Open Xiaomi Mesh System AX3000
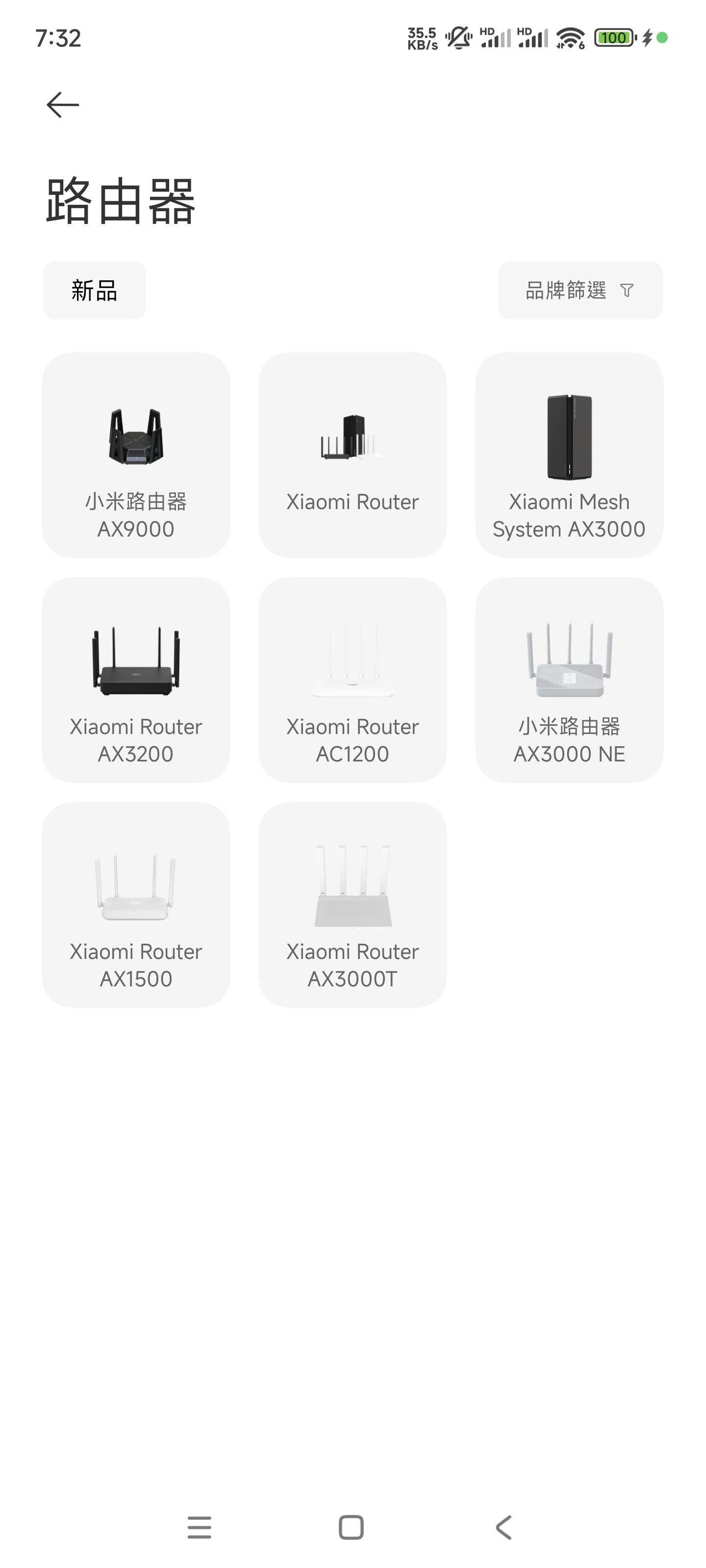Viewport: 706px width, 1568px height. [569, 455]
